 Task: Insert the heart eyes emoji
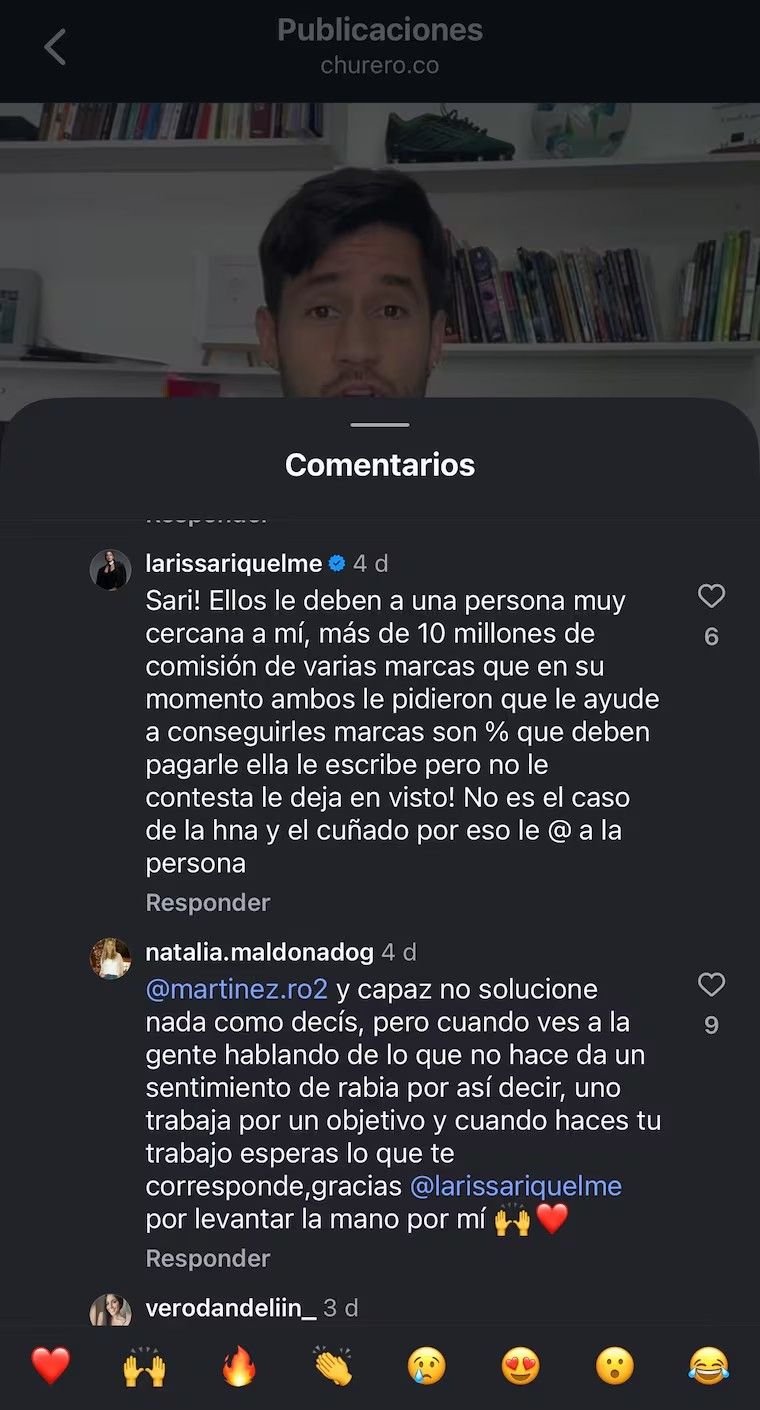(x=521, y=1366)
